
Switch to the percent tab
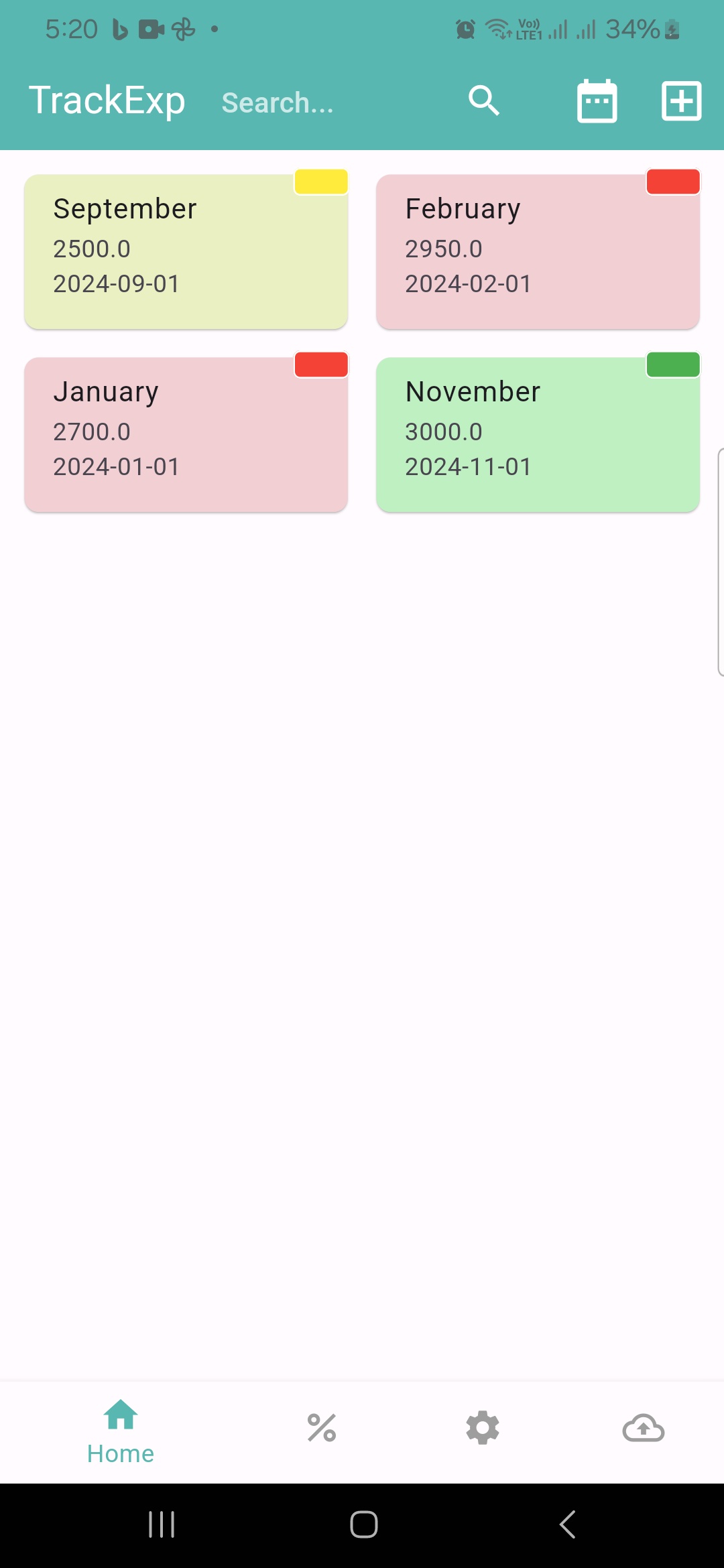coord(322,1428)
